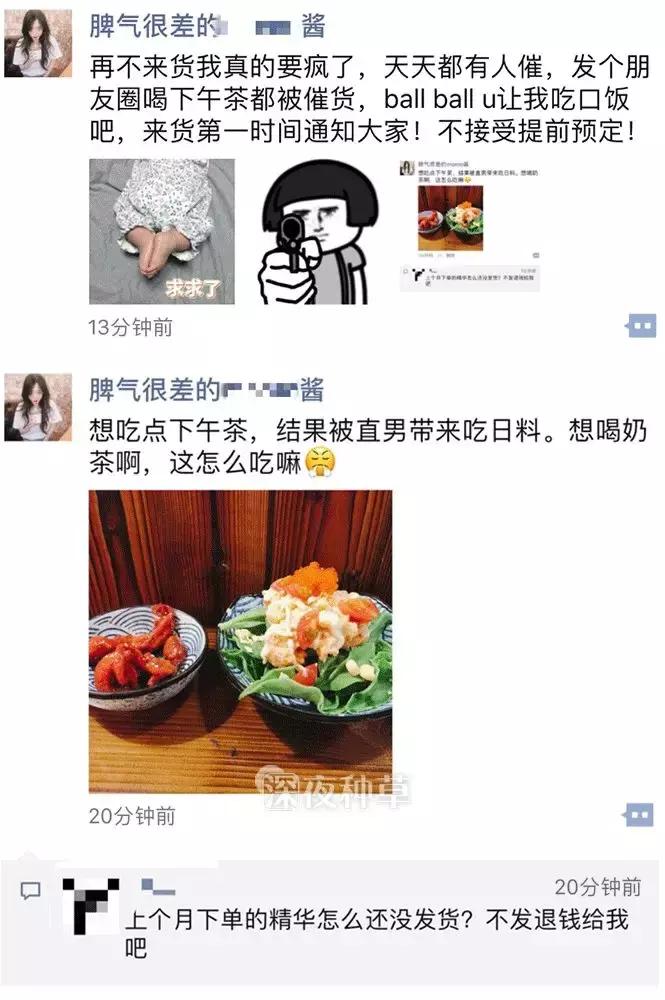Screen dimensions: 665x1000
Task: Open the like/comment menu on the 13分钟前 post
Action: (640, 325)
